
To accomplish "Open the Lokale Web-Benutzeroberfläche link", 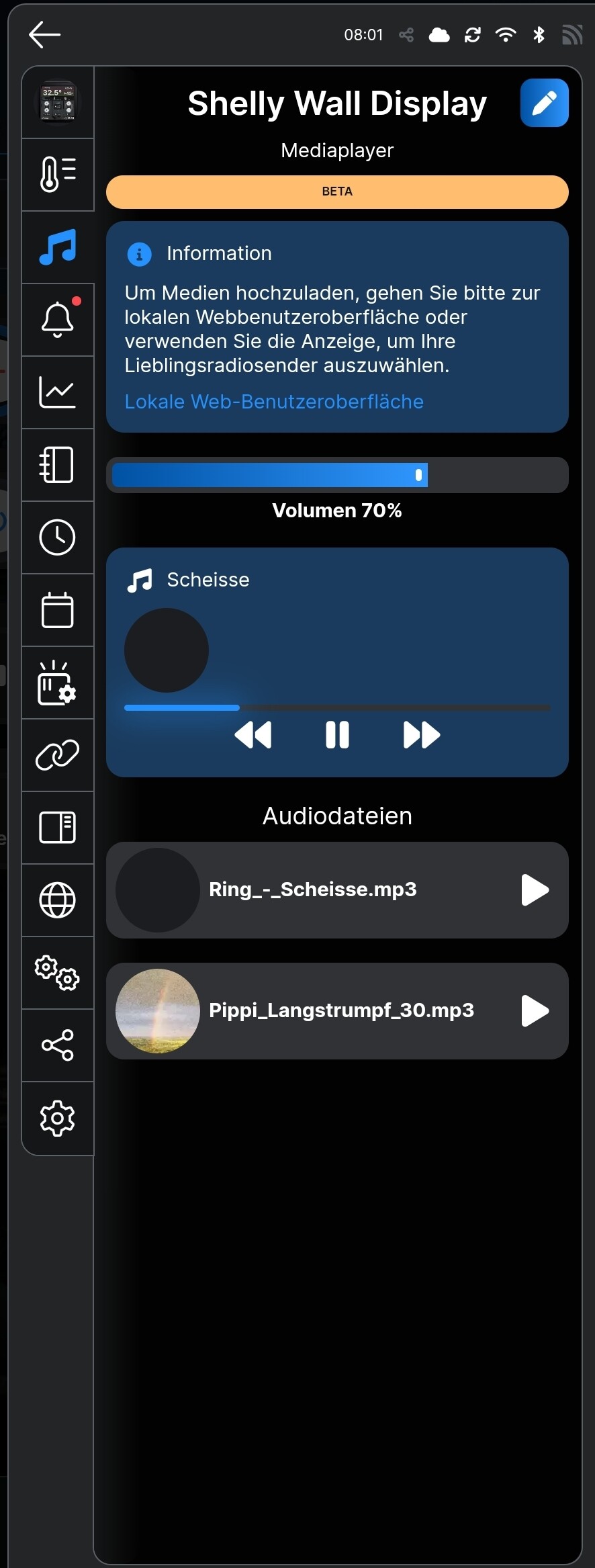I will tap(274, 402).
